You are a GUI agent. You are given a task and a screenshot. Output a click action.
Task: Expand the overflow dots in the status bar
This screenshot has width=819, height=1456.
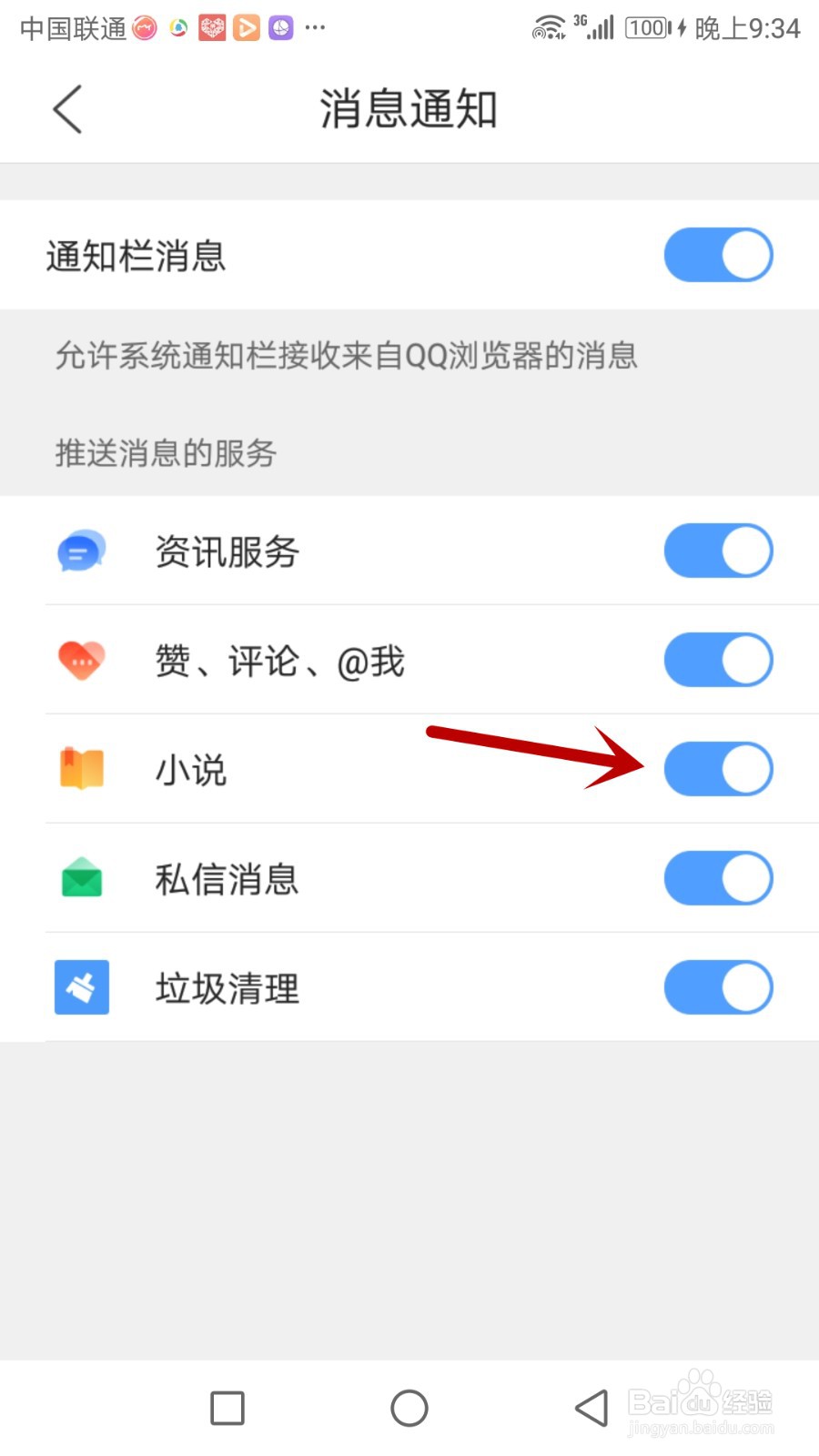click(x=315, y=27)
